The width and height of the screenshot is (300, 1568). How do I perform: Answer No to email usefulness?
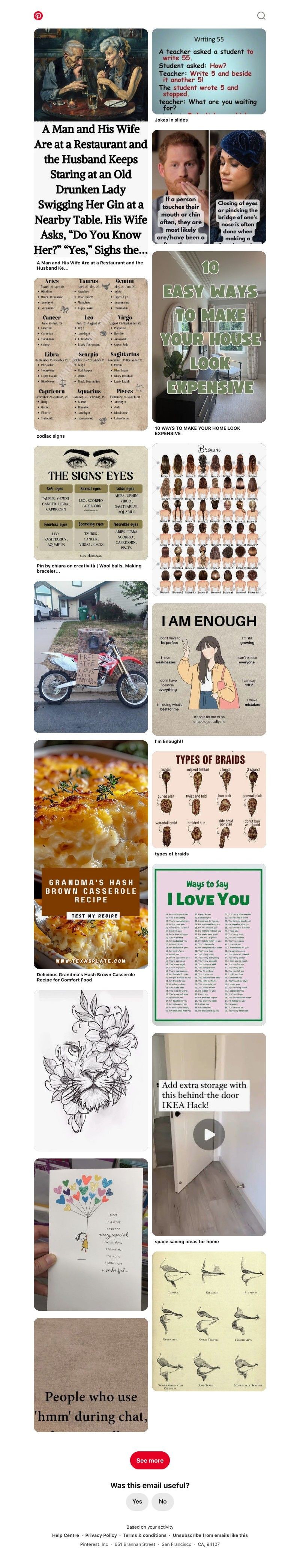[x=162, y=1501]
